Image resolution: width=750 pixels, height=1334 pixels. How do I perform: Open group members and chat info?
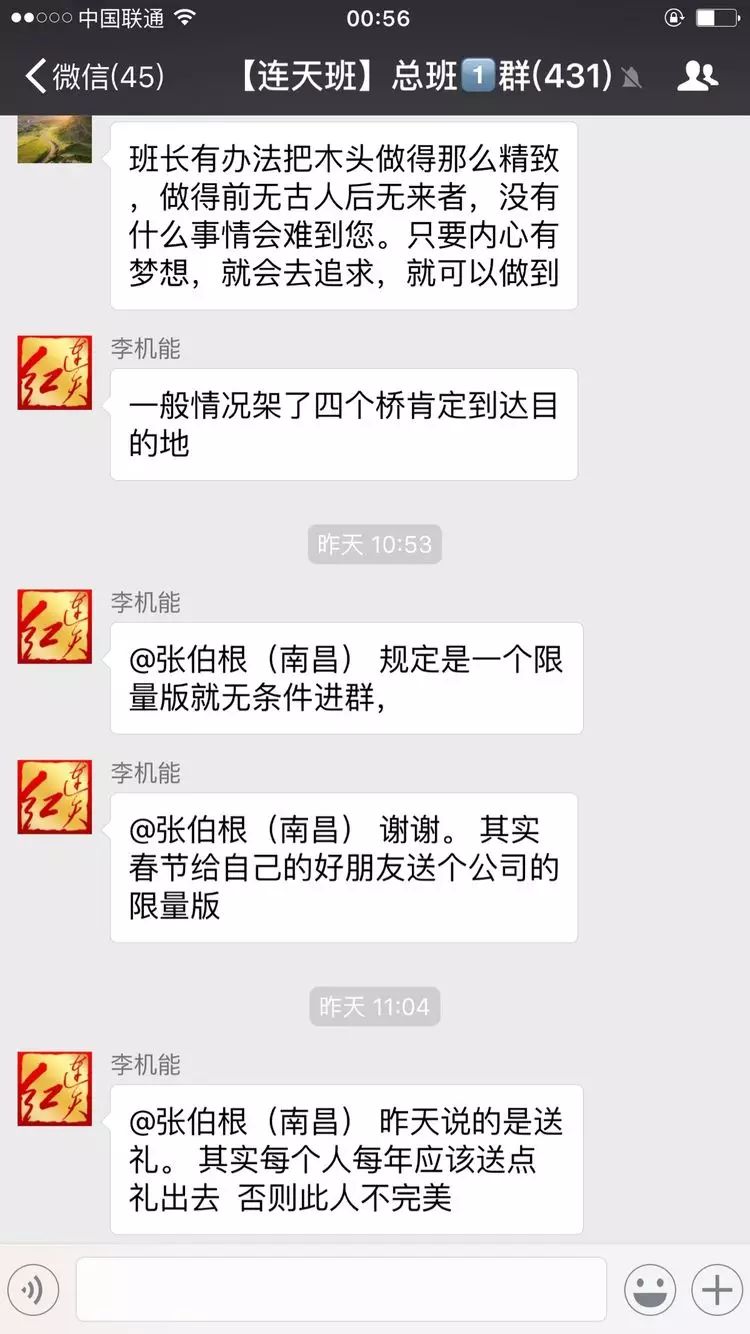coord(697,76)
